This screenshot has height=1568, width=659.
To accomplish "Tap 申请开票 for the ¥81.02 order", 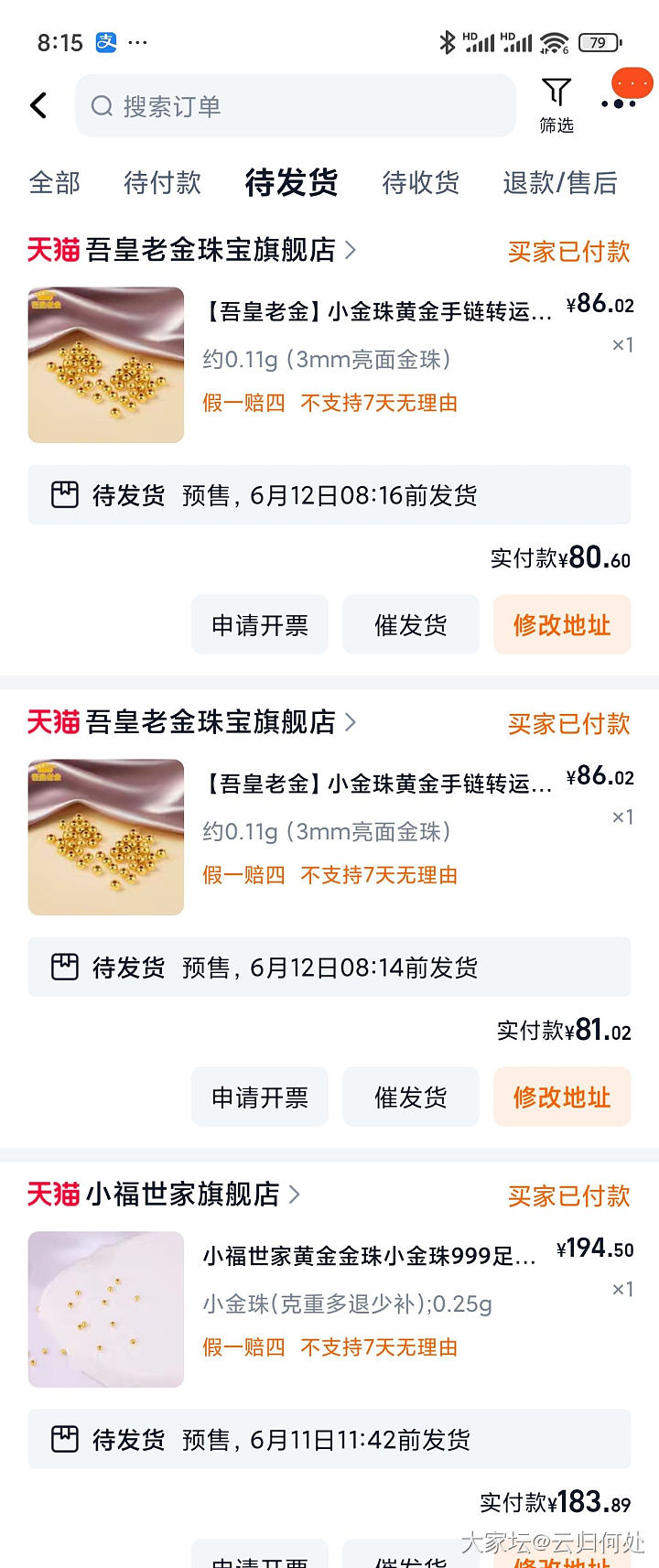I will (260, 1098).
